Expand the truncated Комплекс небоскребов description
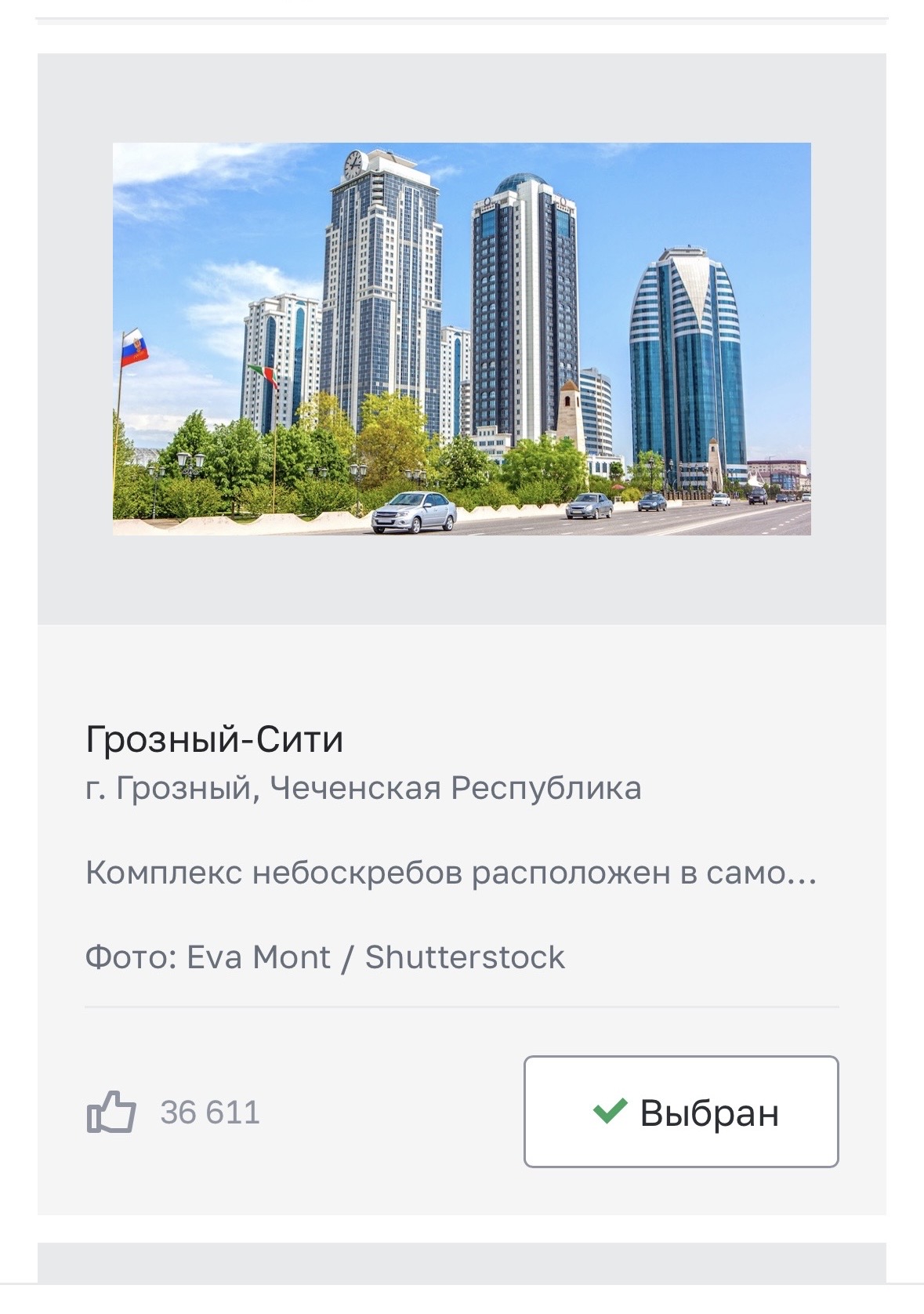 click(451, 873)
